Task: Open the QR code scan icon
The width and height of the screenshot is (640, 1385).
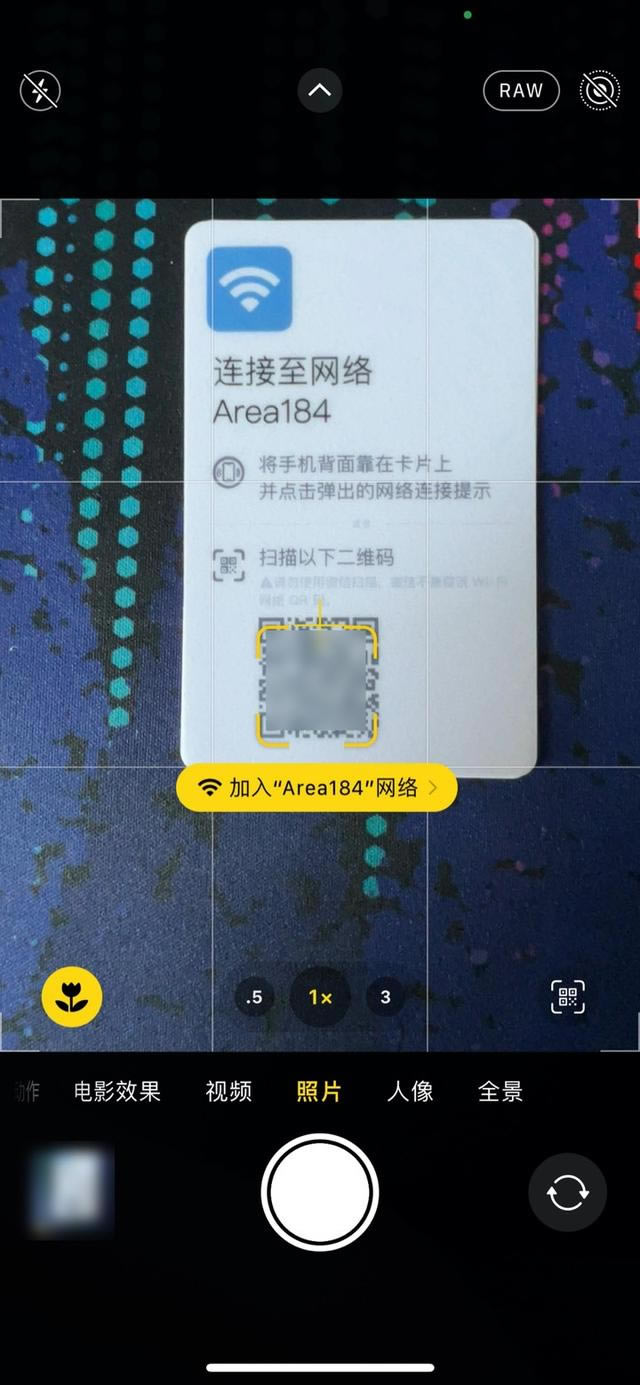Action: [x=568, y=996]
